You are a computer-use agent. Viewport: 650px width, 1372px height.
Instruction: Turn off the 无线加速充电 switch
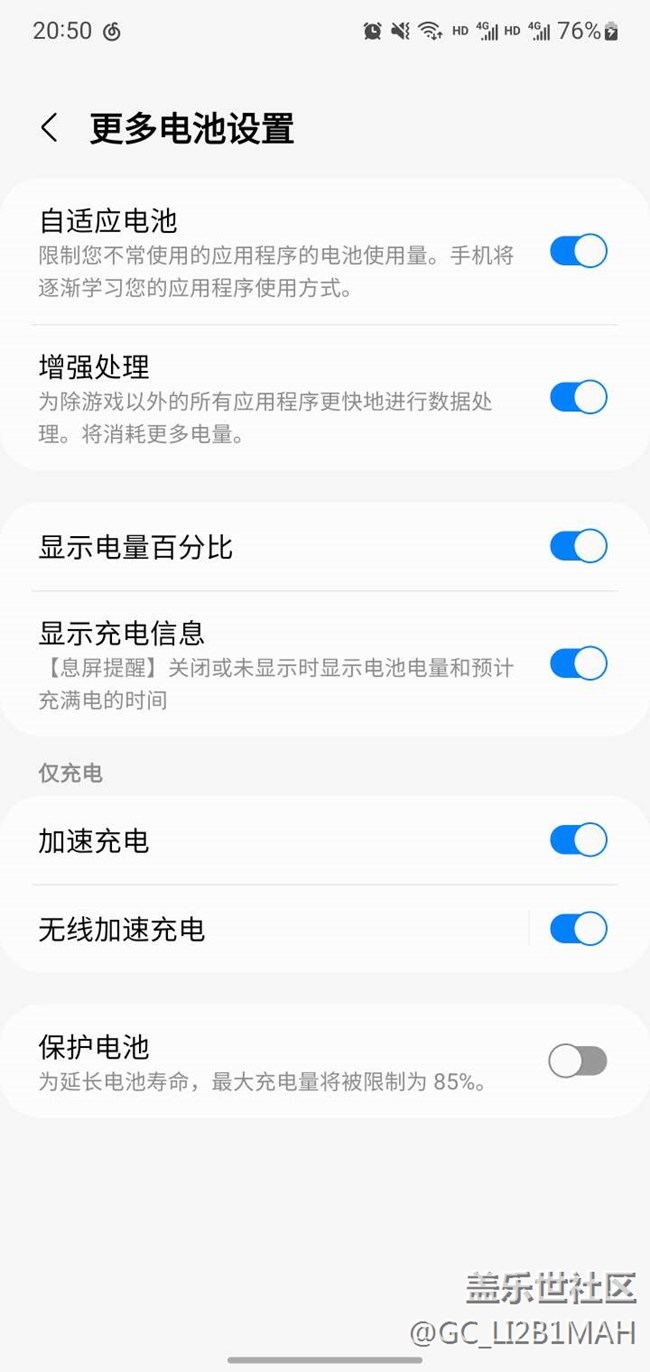click(578, 929)
